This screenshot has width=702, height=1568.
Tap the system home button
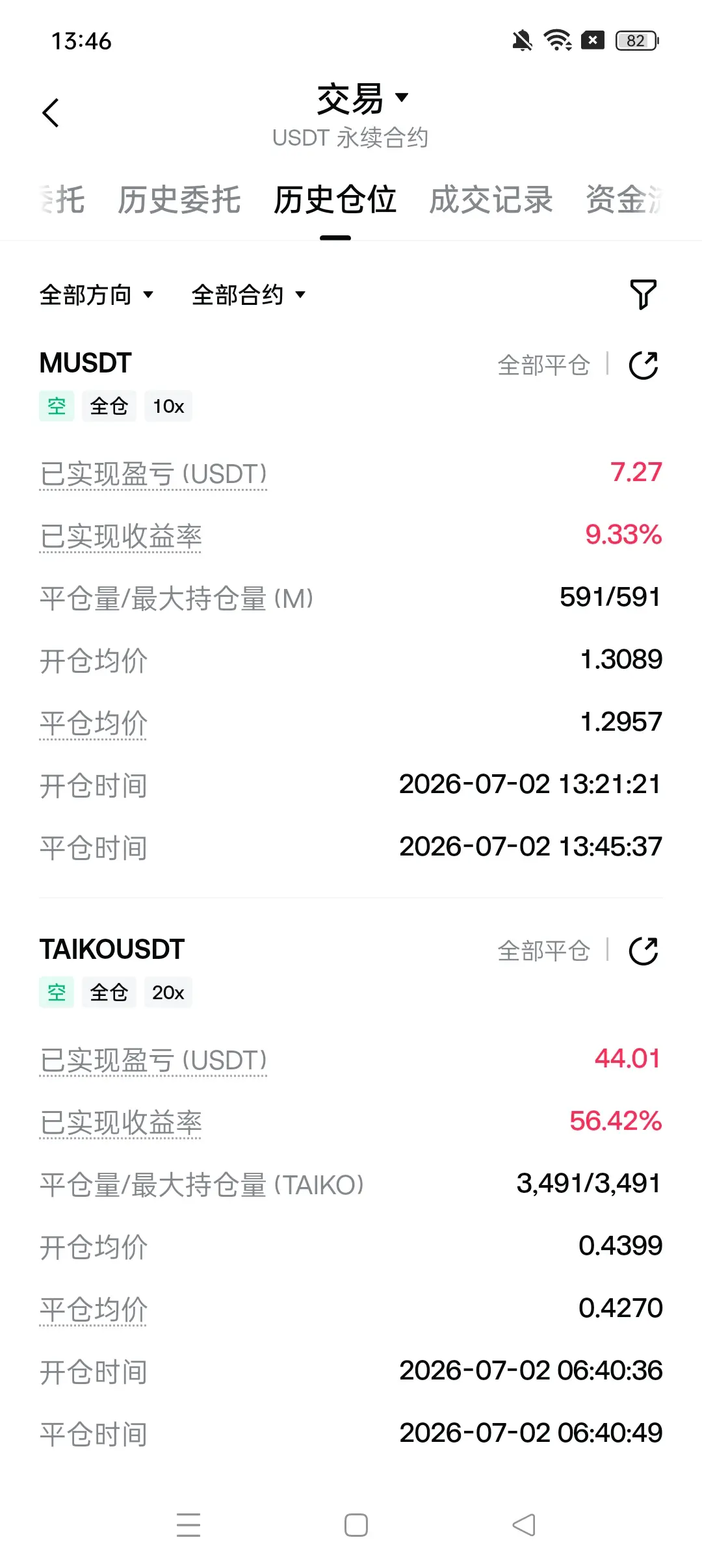pos(356,1525)
